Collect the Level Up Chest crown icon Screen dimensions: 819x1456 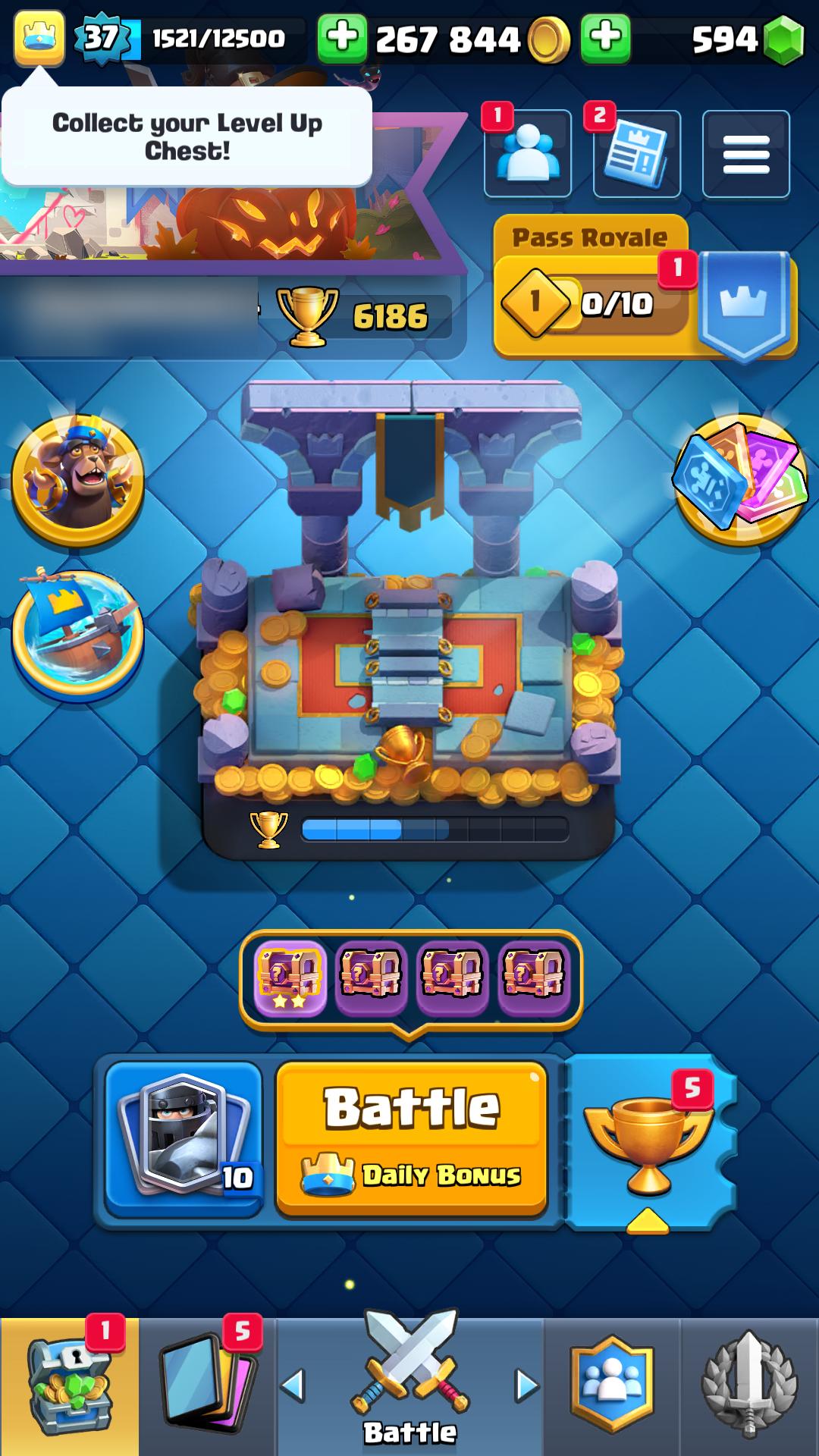(39, 38)
